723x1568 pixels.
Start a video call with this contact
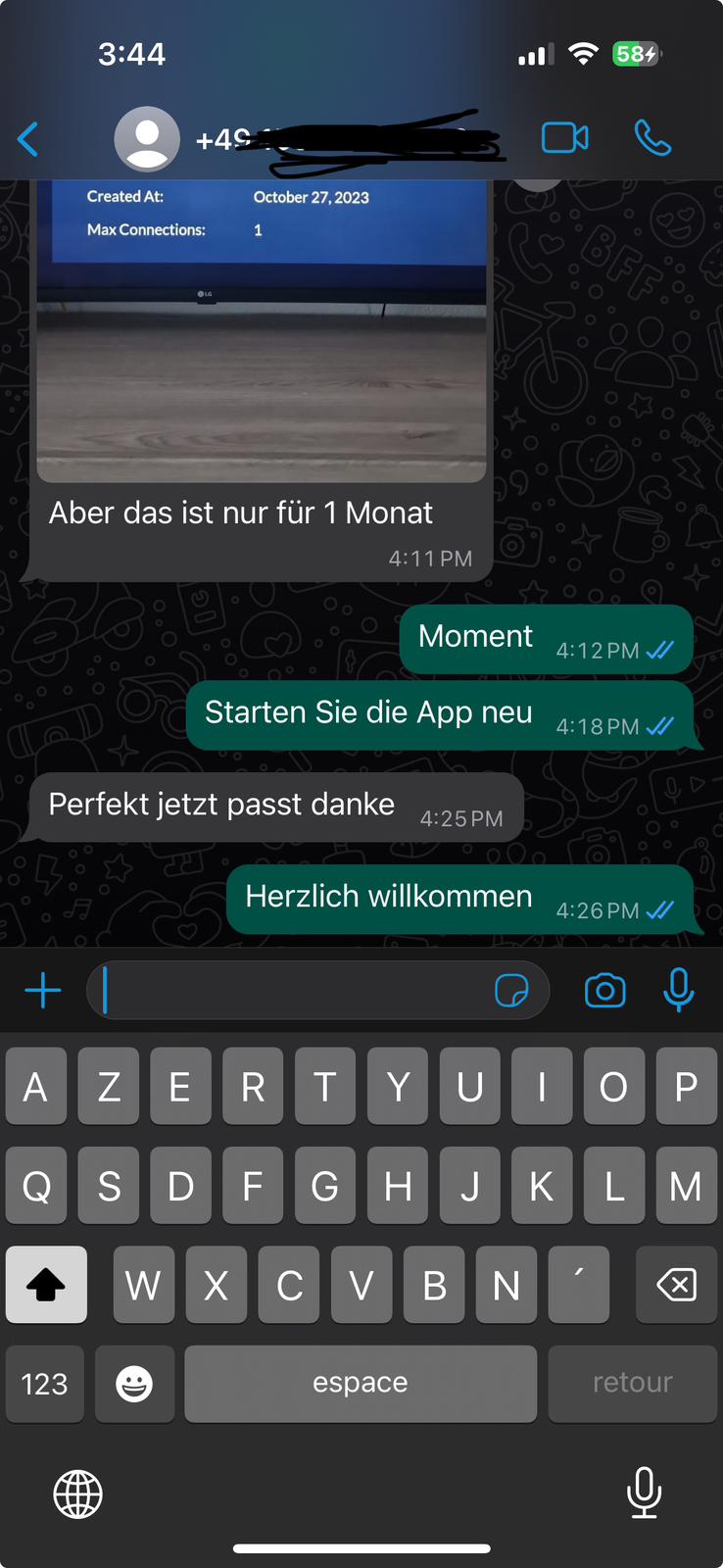pyautogui.click(x=564, y=138)
